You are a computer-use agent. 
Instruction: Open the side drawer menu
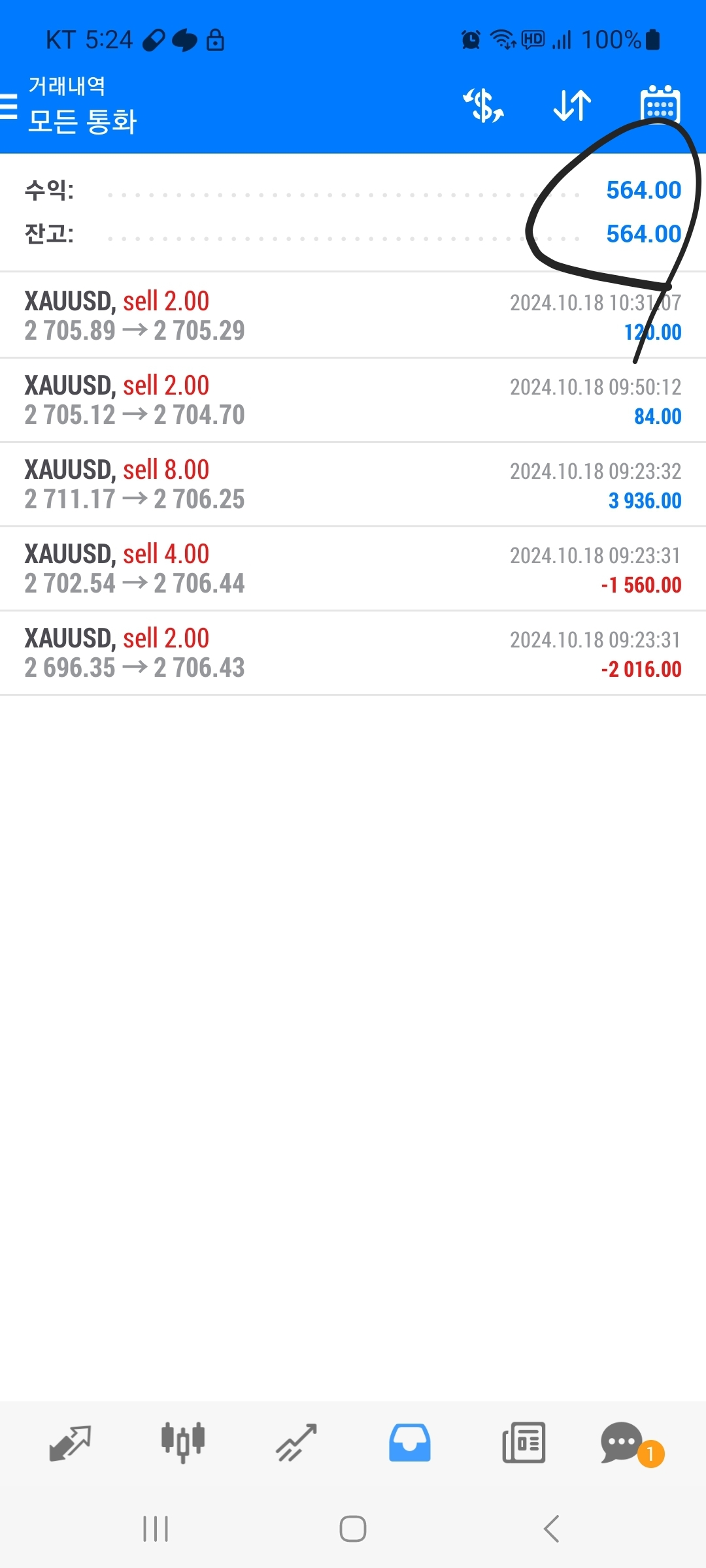click(x=8, y=106)
